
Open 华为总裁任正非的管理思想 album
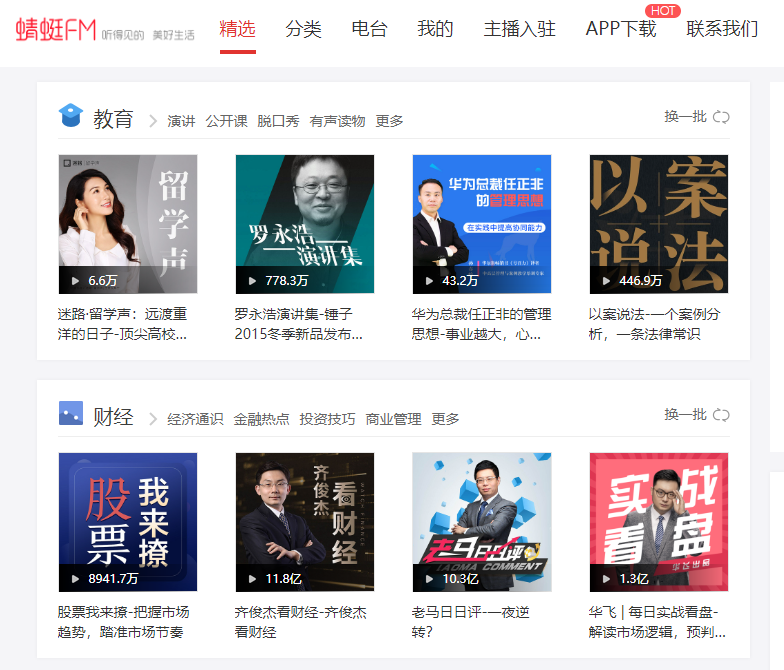click(482, 224)
